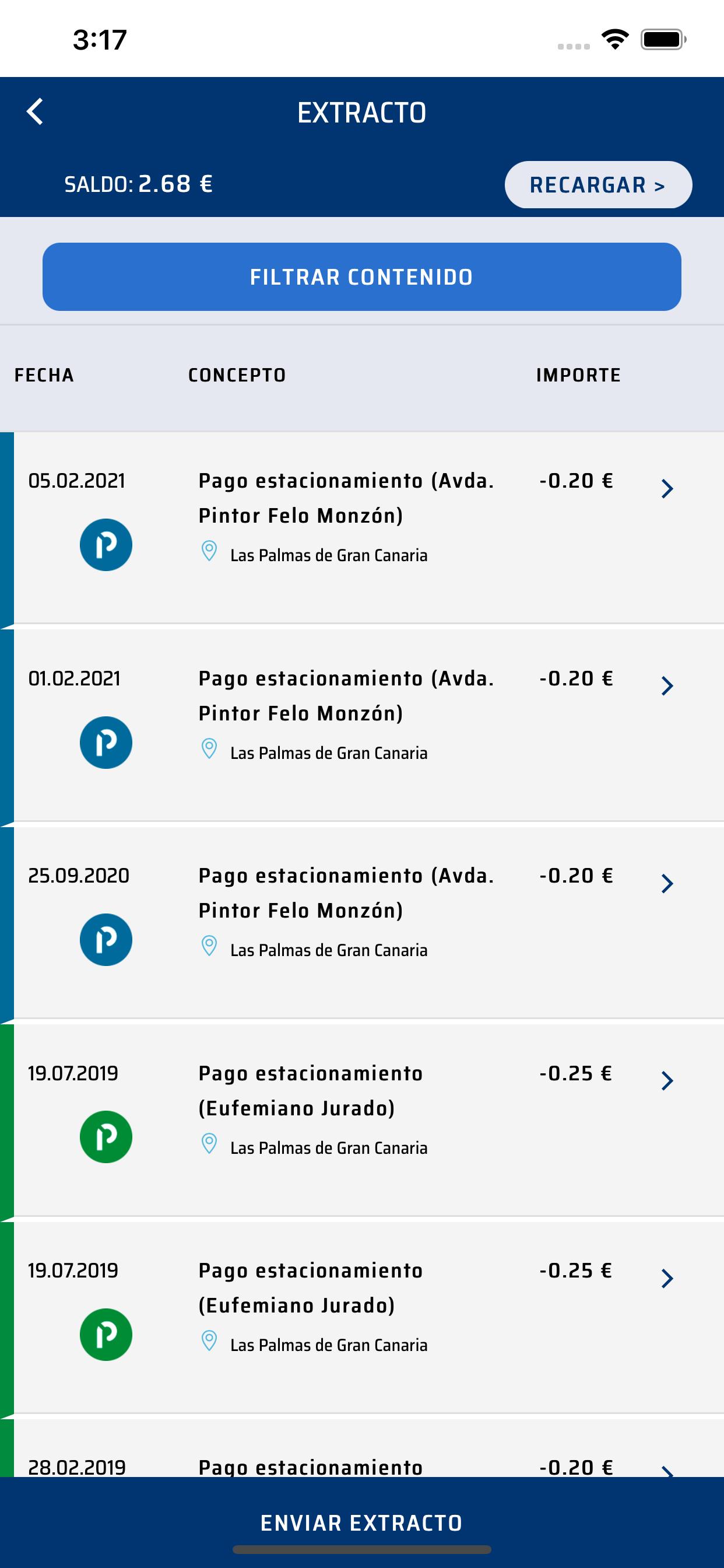The height and width of the screenshot is (1568, 724).
Task: Tap the RECARGAR button
Action: point(598,184)
